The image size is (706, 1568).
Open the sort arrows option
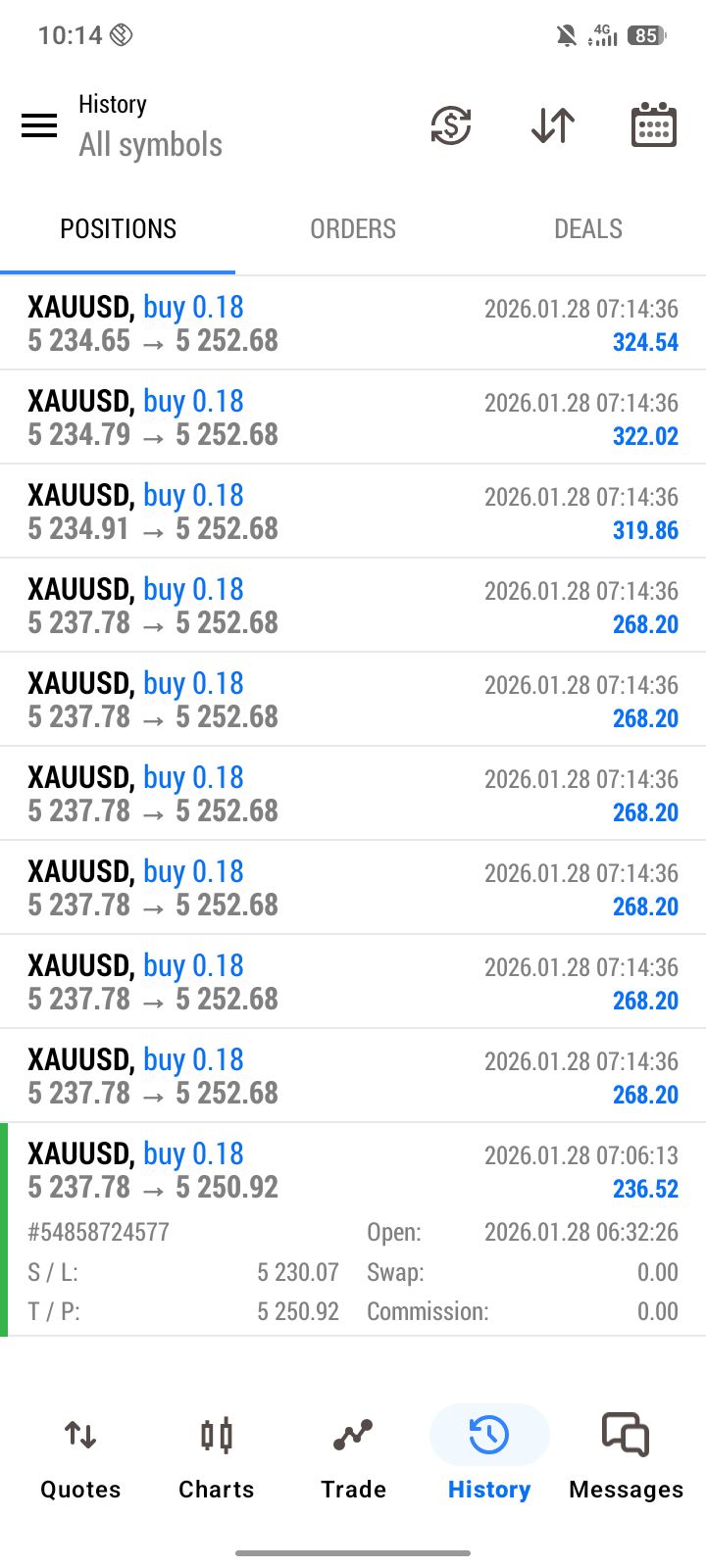click(x=553, y=125)
